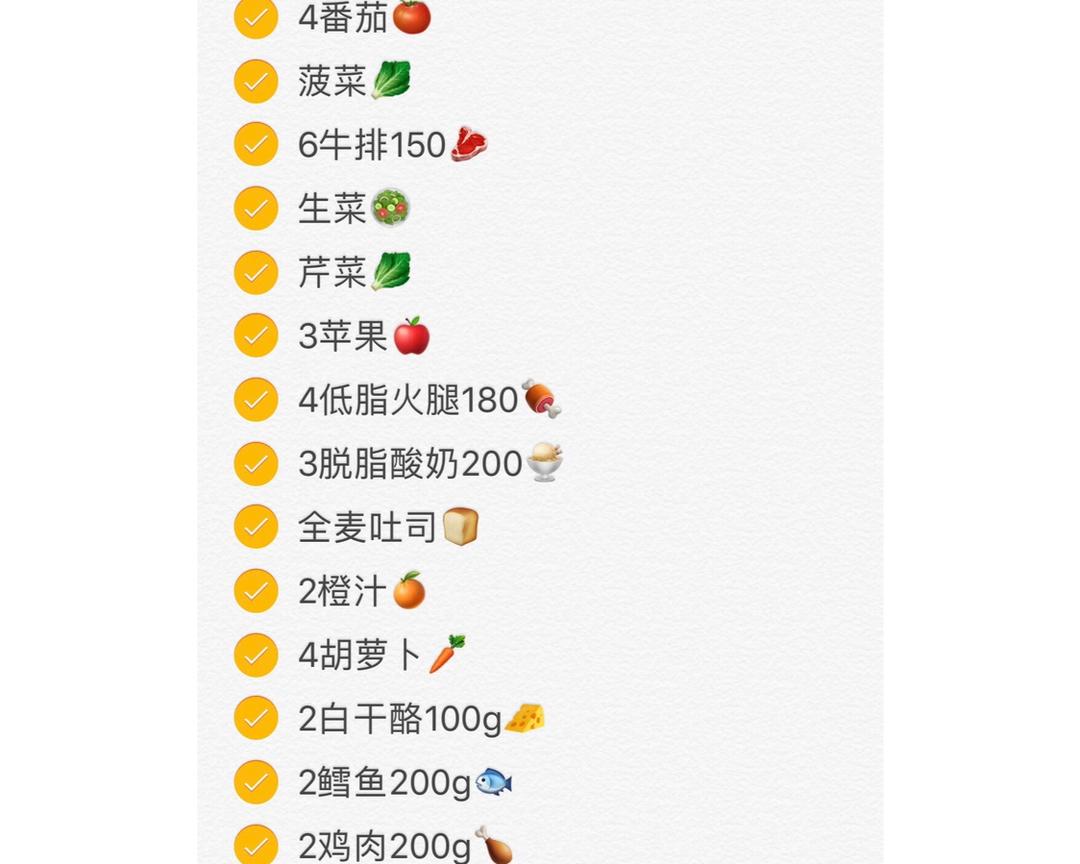Uncheck the 菠菜 checklist item
Image resolution: width=1080 pixels, height=864 pixels.
[x=256, y=81]
